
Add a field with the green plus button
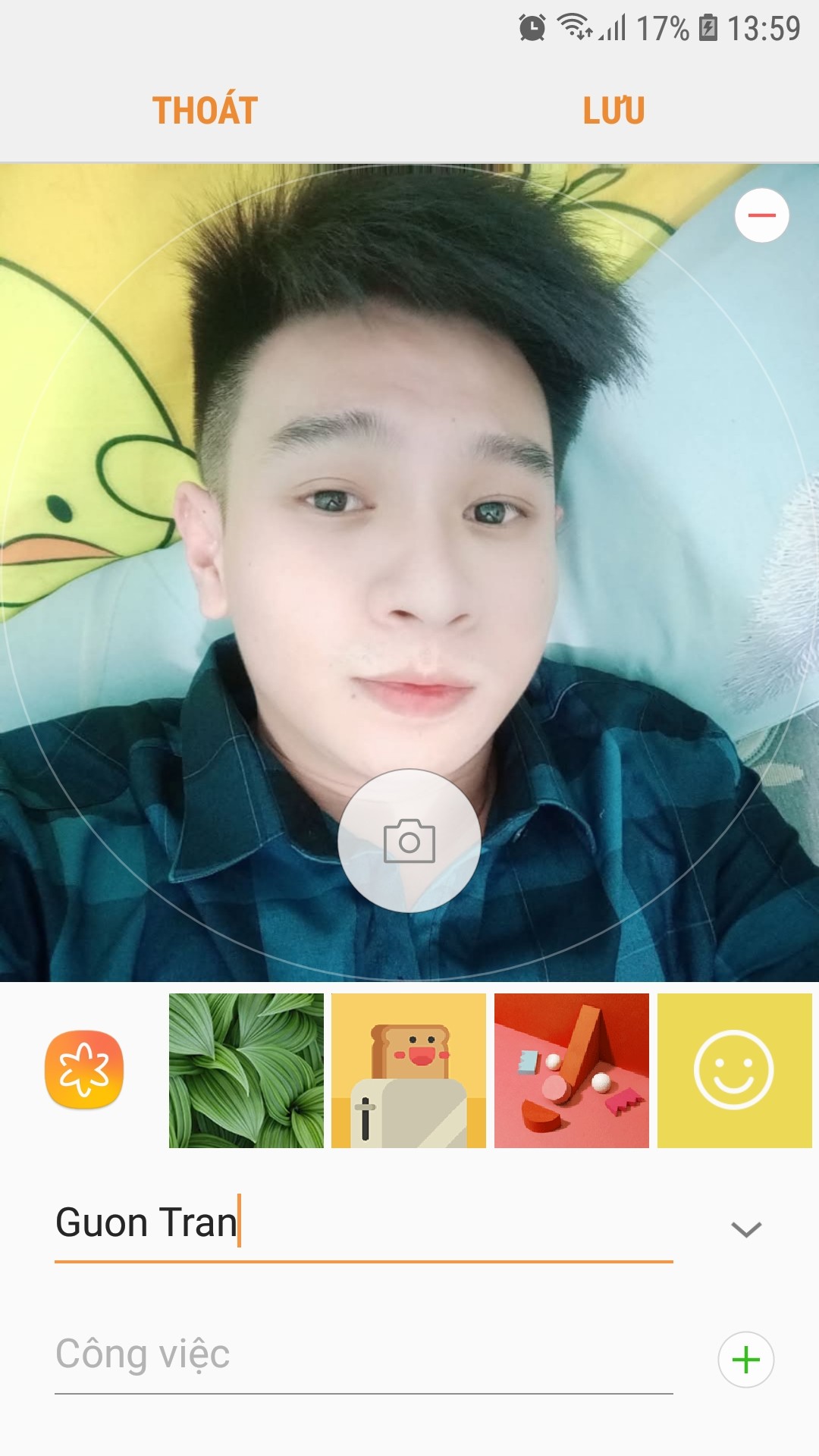click(746, 1360)
